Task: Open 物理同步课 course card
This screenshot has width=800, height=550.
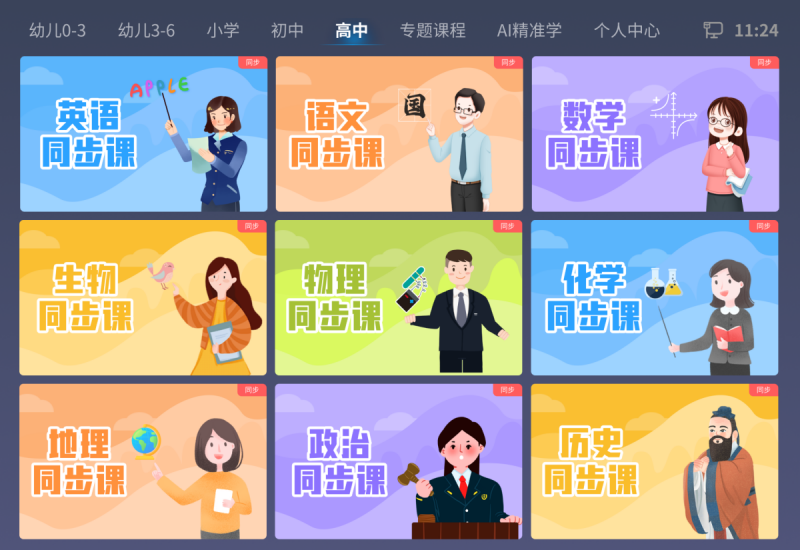Action: pos(399,298)
